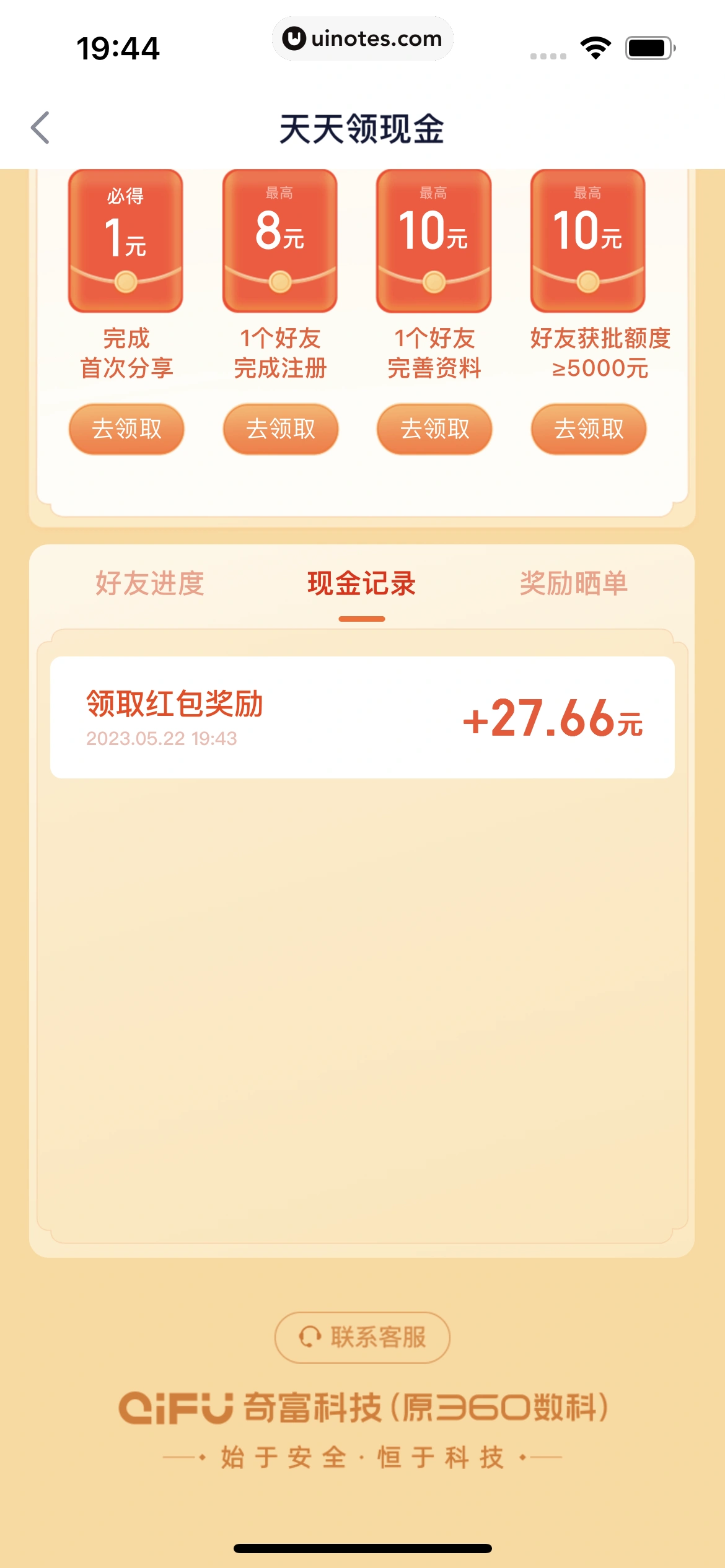Tap 去领取 under 完成首次分享

pos(125,429)
